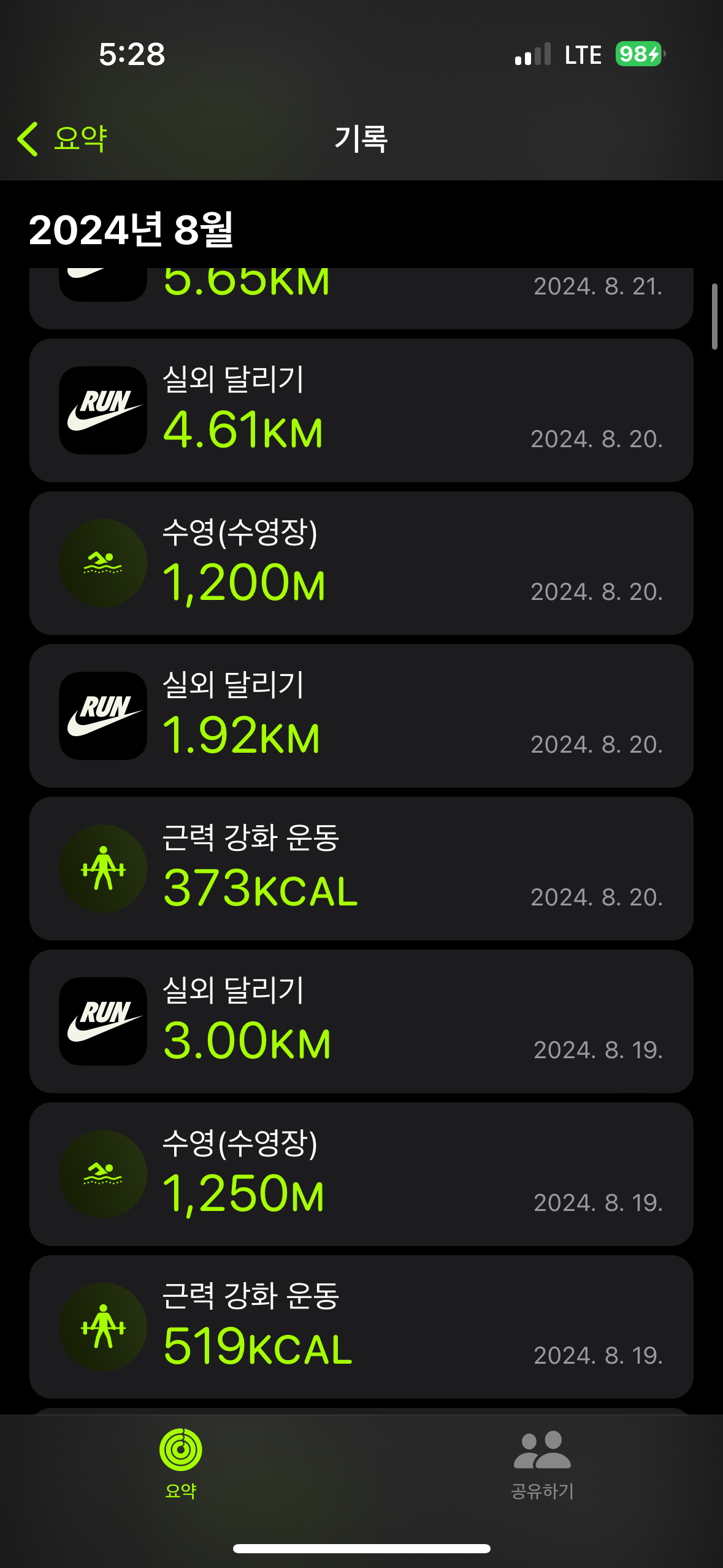Open the 1,200M pool swim entry
The image size is (723, 1568).
(362, 563)
